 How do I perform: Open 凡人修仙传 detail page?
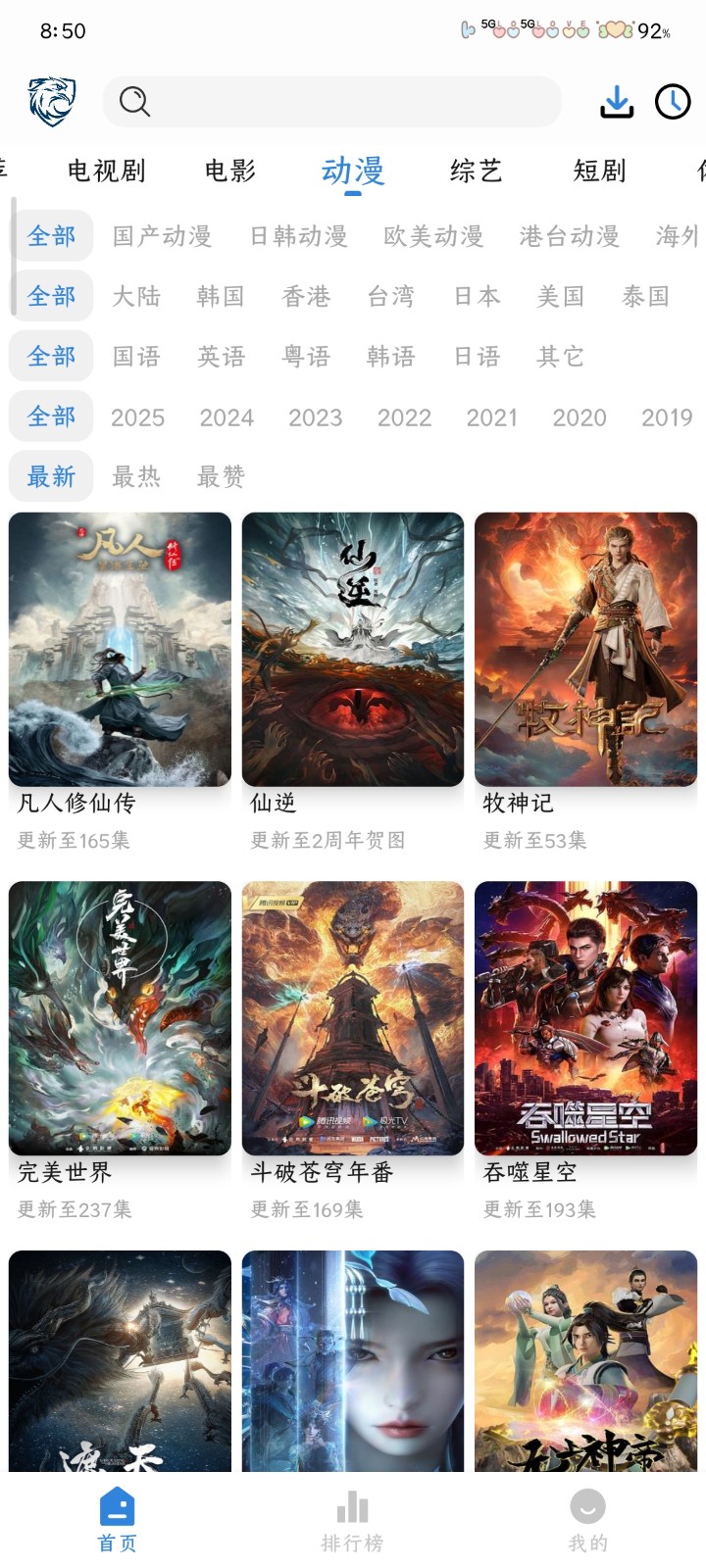pos(120,650)
